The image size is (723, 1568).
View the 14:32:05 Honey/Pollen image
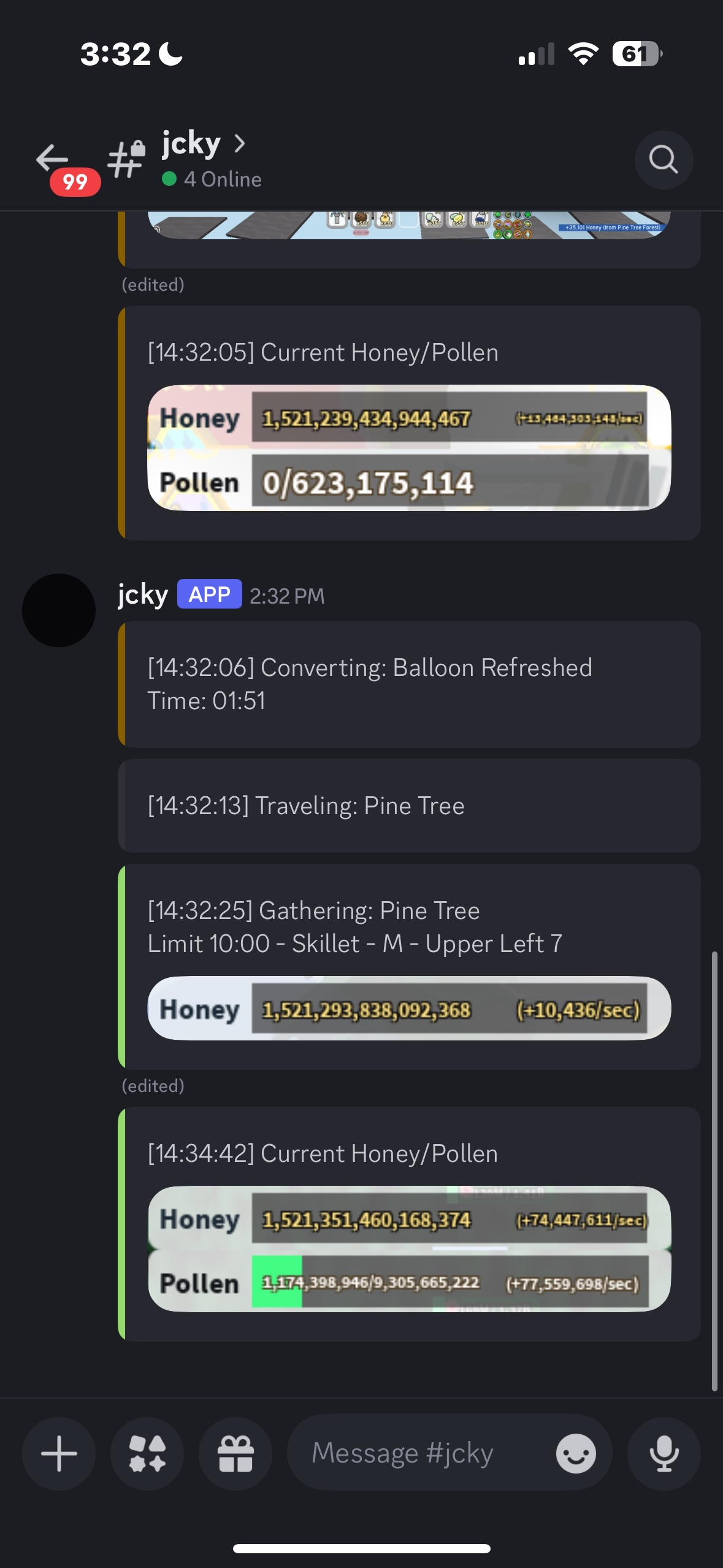[x=409, y=448]
